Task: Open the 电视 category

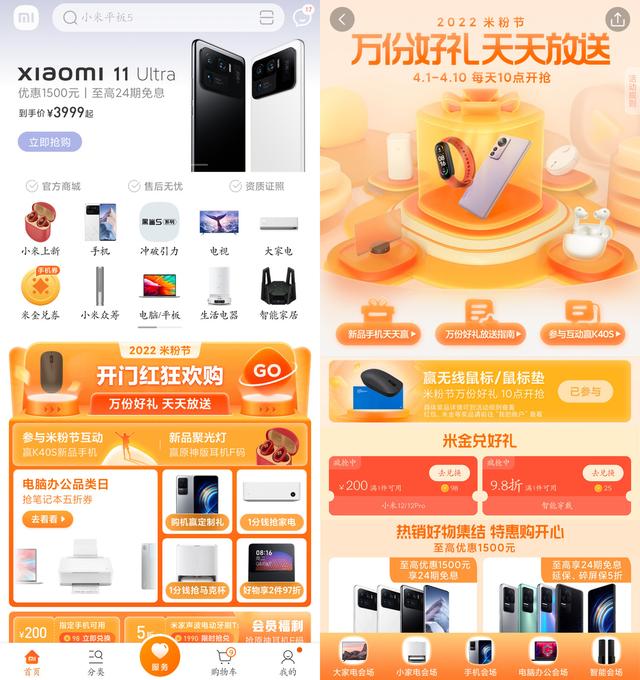Action: coord(218,229)
